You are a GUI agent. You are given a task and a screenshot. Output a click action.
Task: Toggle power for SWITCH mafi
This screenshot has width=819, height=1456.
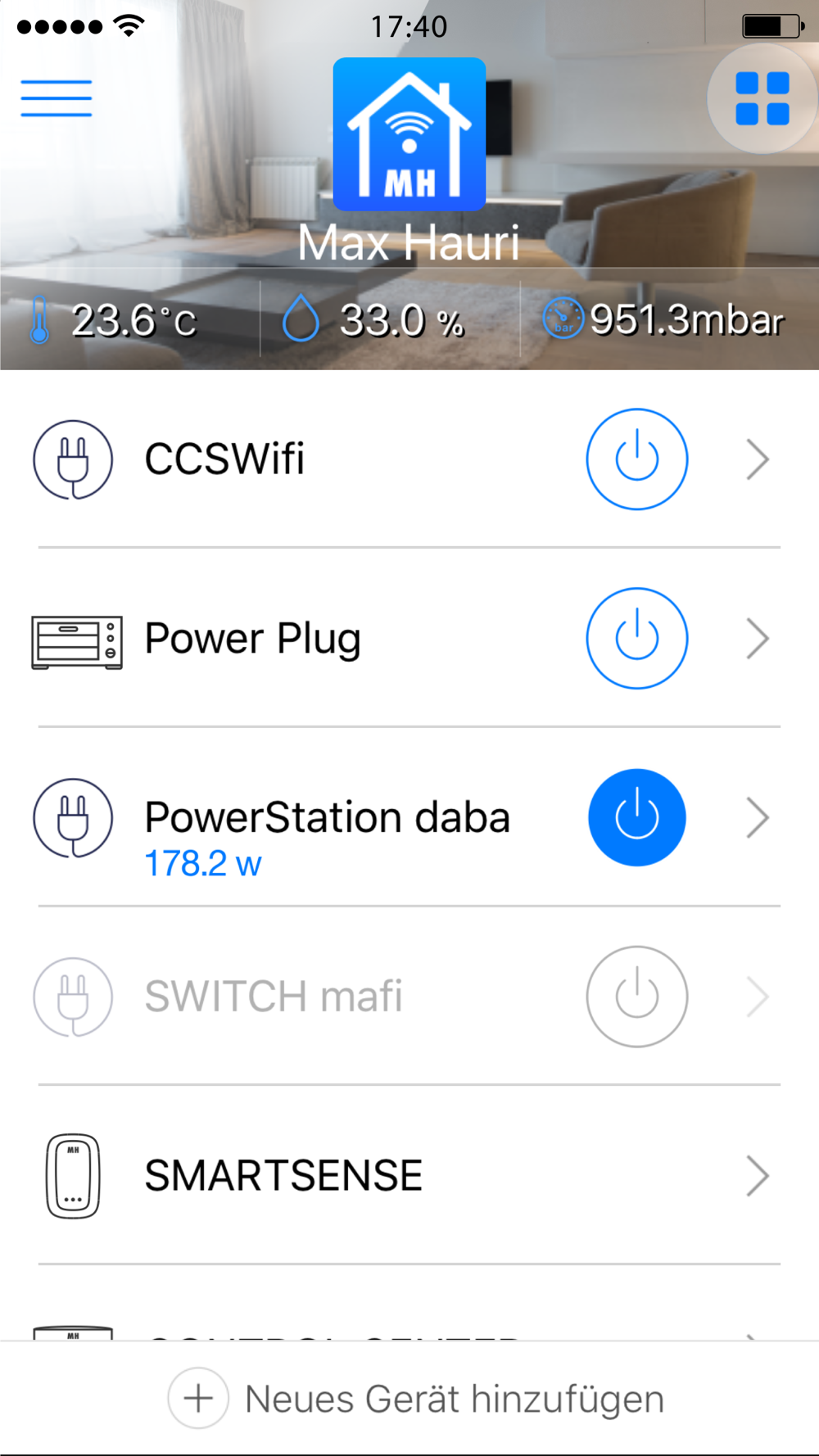tap(637, 997)
